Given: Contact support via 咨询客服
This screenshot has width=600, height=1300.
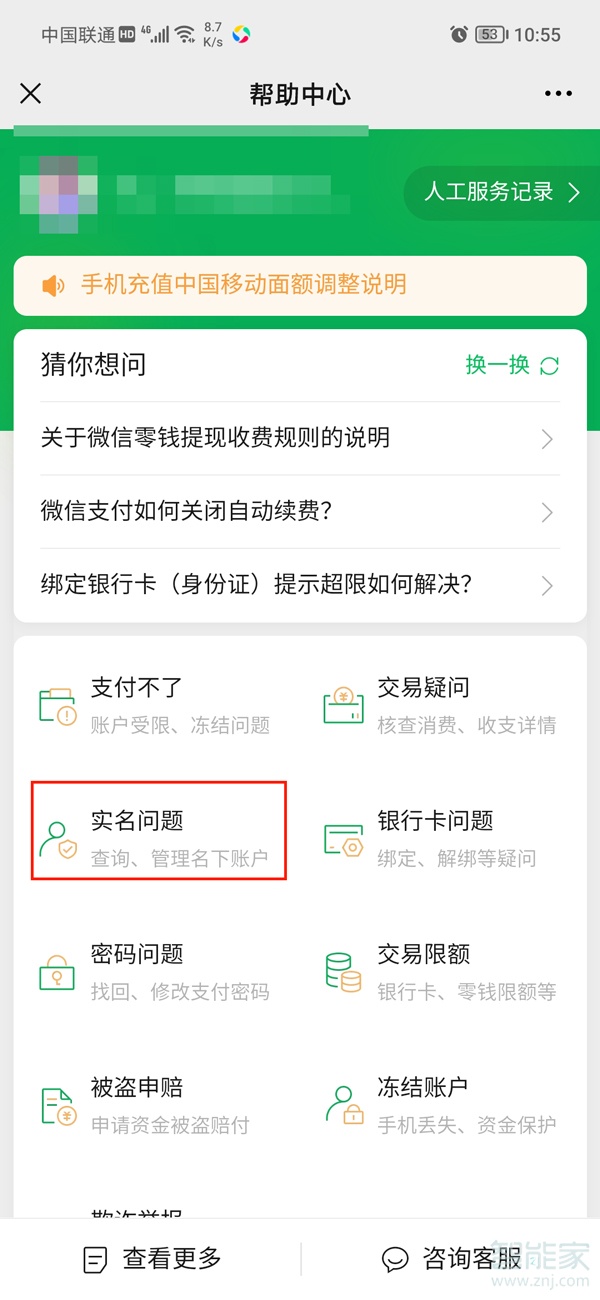Looking at the screenshot, I should (x=452, y=1259).
